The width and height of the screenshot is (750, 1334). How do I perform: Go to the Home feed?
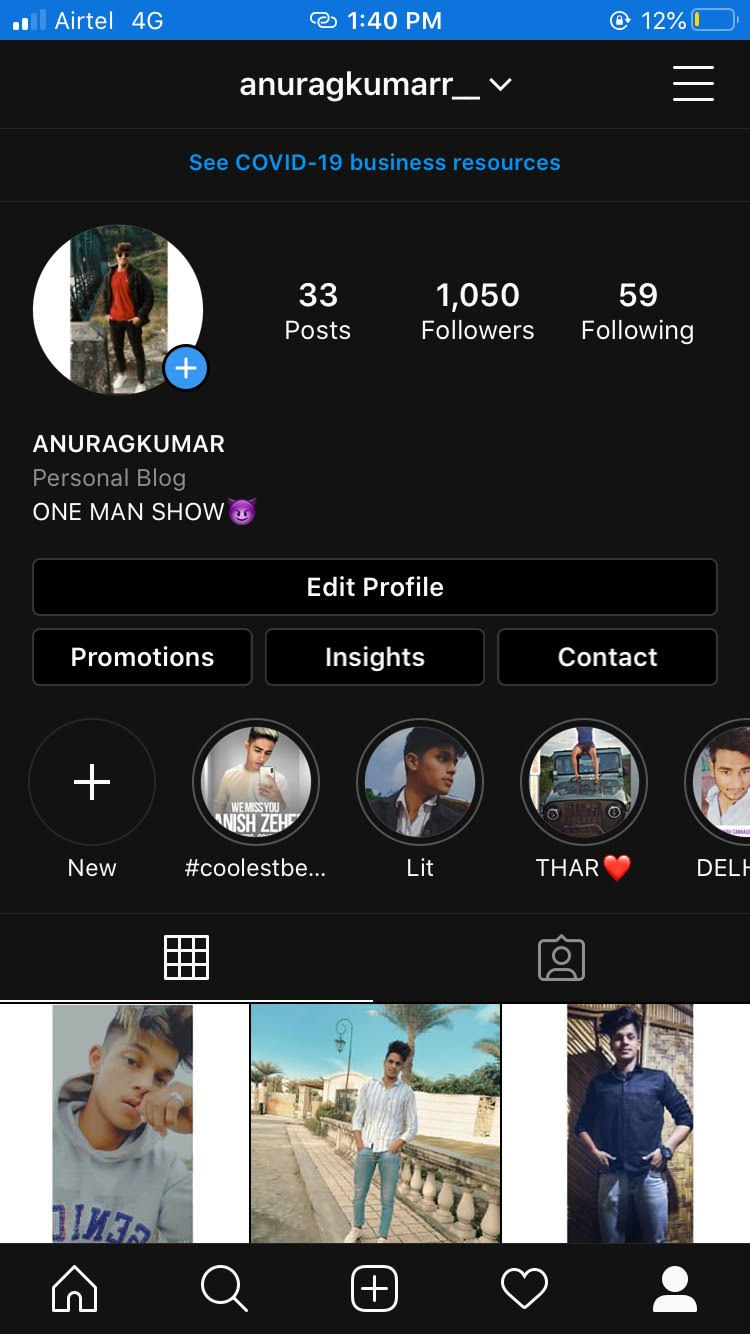(x=75, y=1289)
